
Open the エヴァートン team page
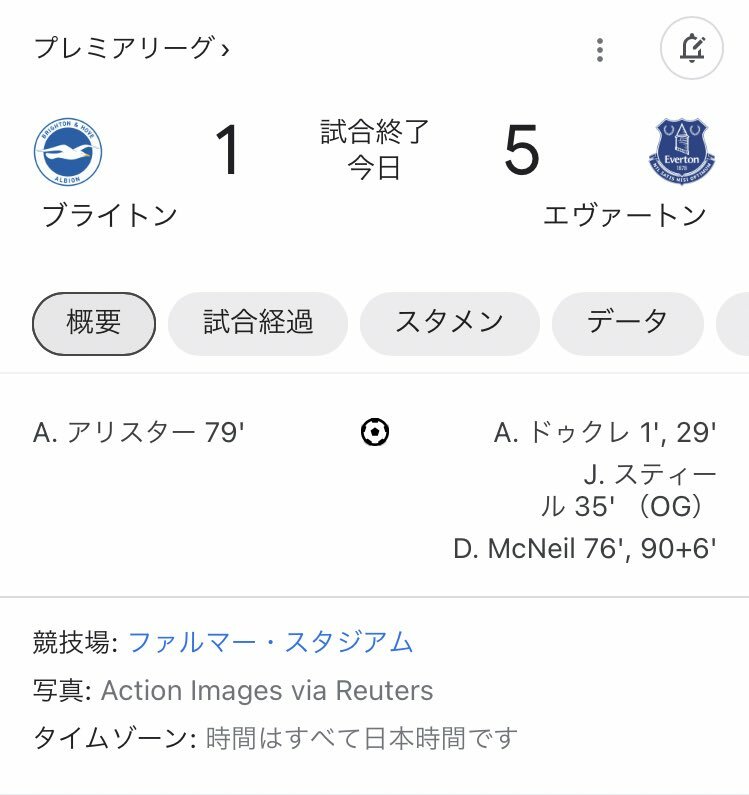[624, 213]
